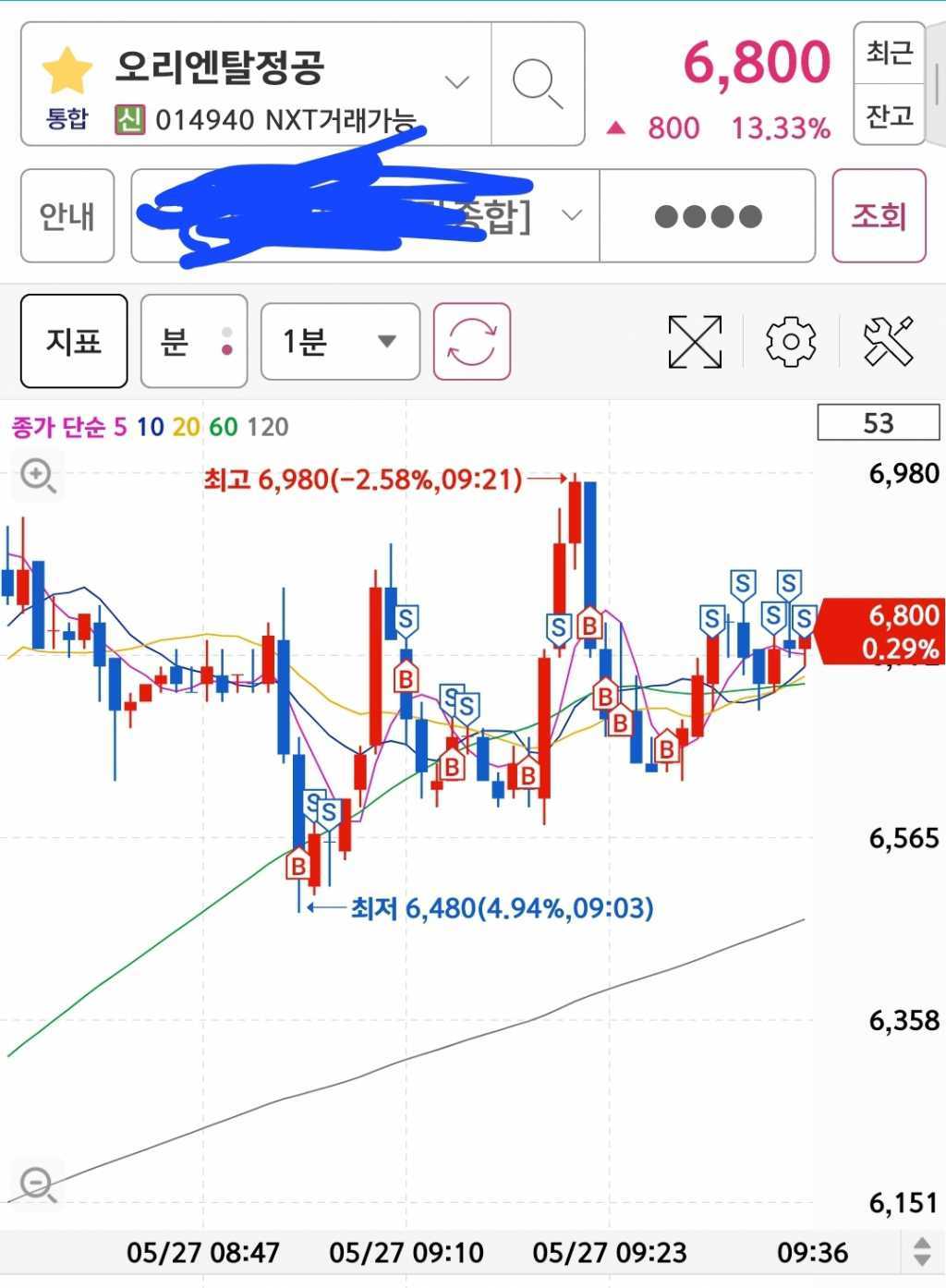Change the 분 chart period type
The height and width of the screenshot is (1288, 946).
click(x=194, y=341)
